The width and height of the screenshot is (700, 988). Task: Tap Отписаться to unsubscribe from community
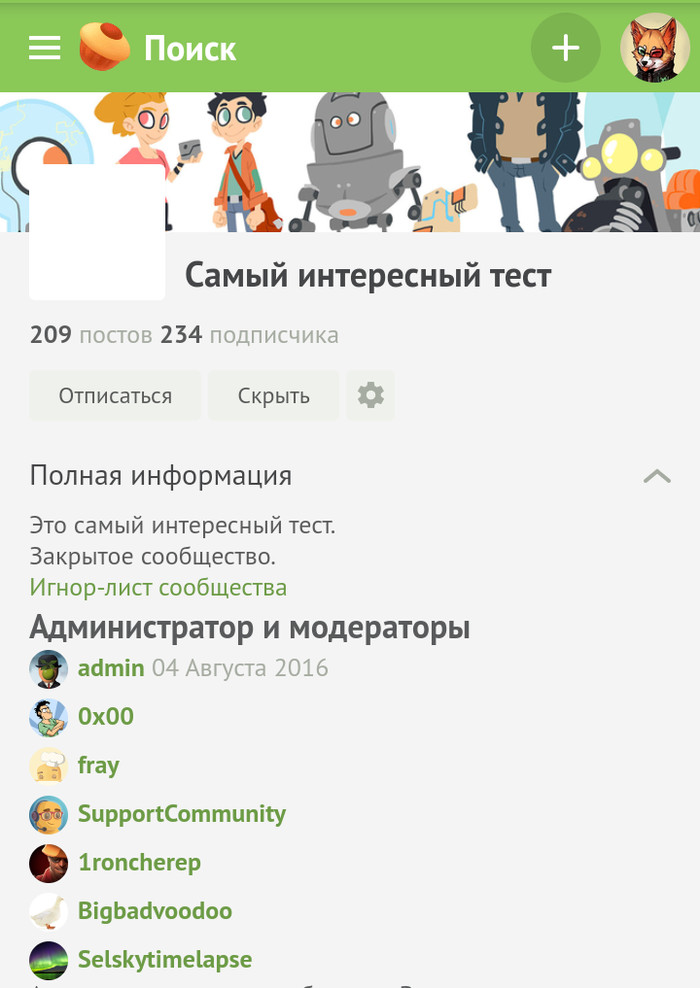115,395
